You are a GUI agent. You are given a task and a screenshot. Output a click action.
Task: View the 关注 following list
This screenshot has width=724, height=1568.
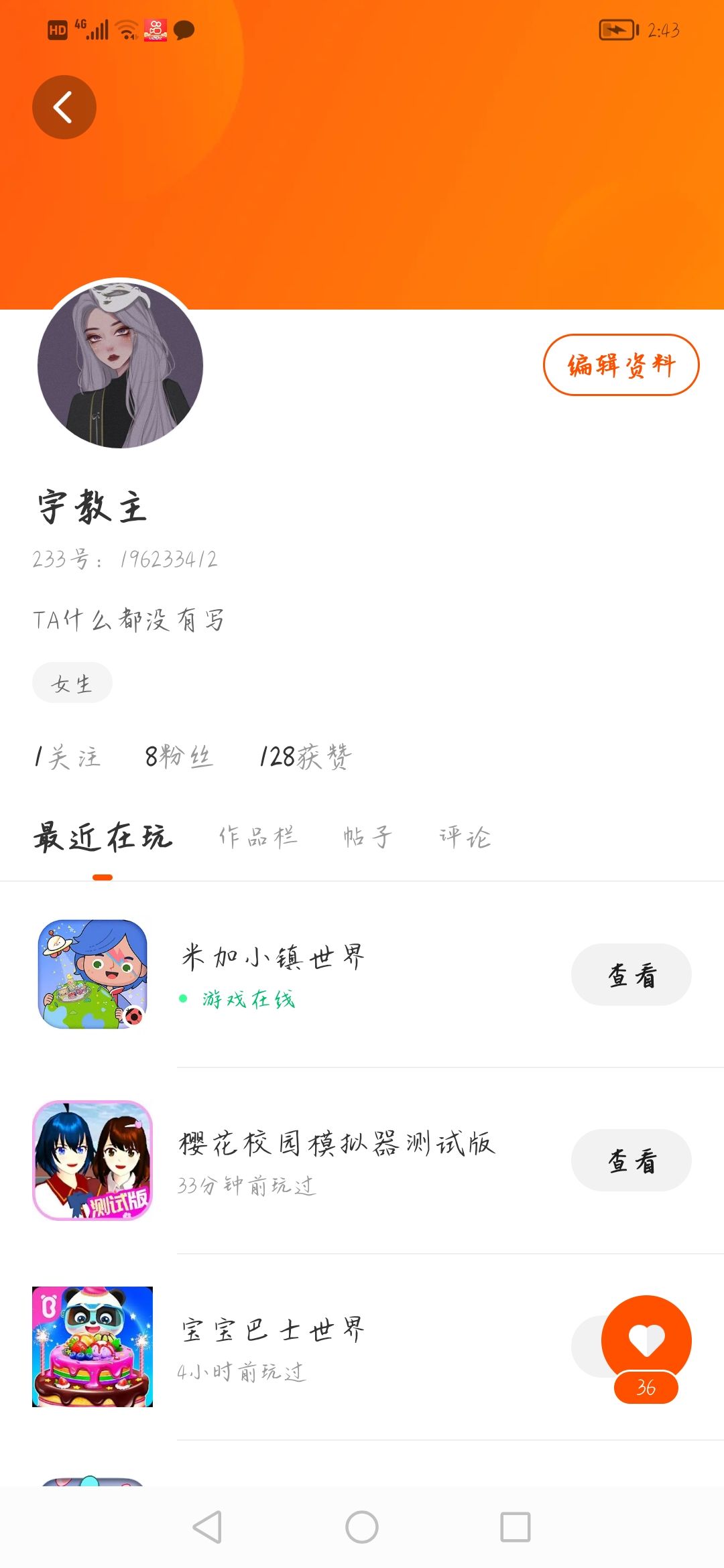[x=68, y=757]
